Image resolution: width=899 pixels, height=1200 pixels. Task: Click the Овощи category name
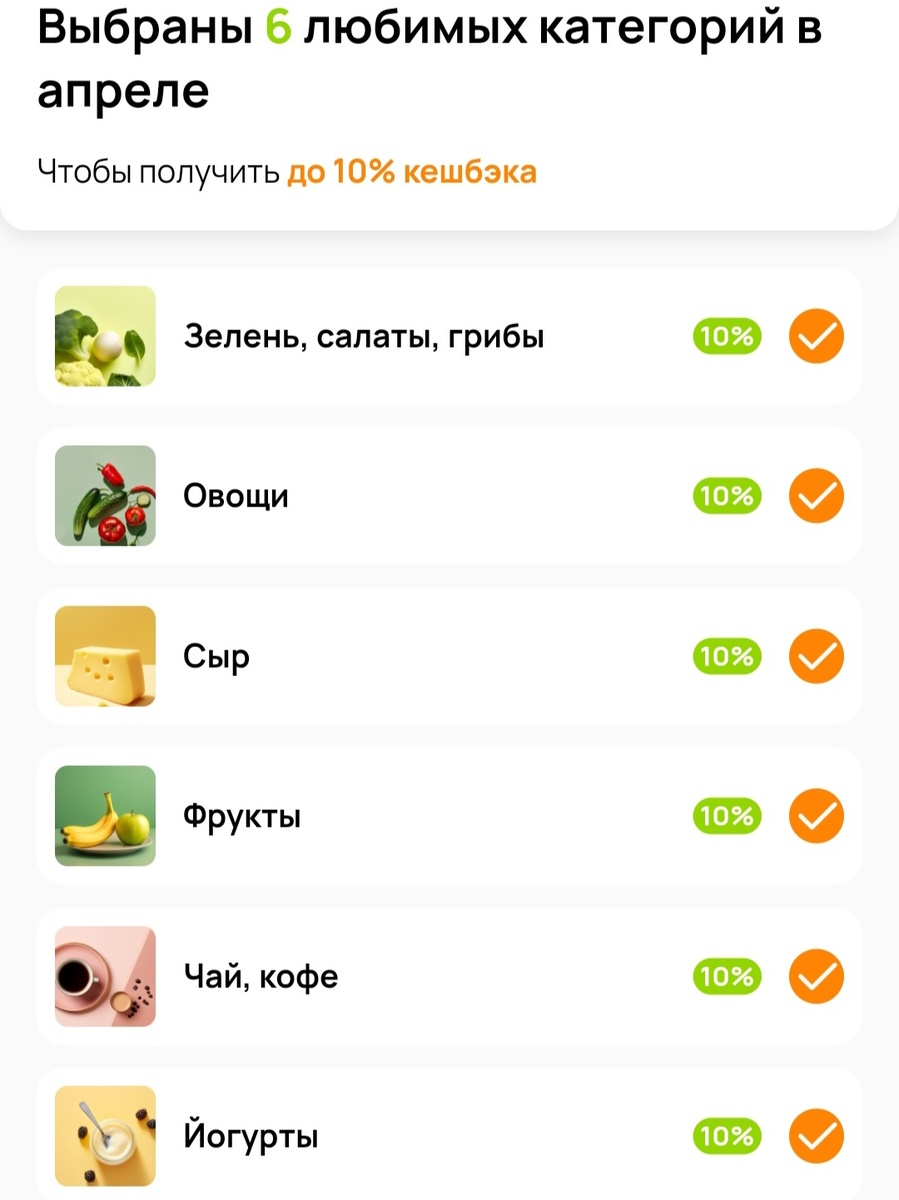(x=236, y=496)
